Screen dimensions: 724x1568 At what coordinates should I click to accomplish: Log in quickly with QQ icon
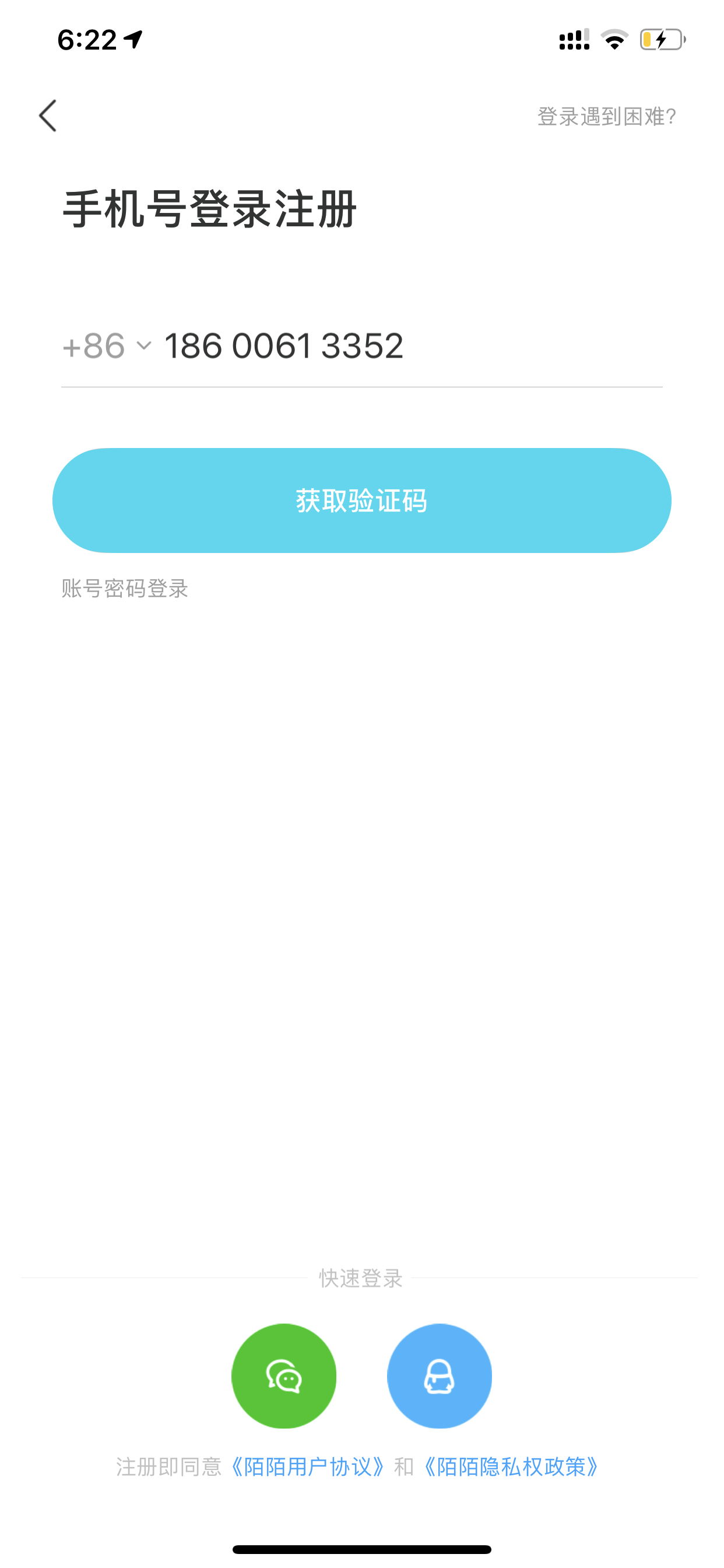tap(440, 1375)
